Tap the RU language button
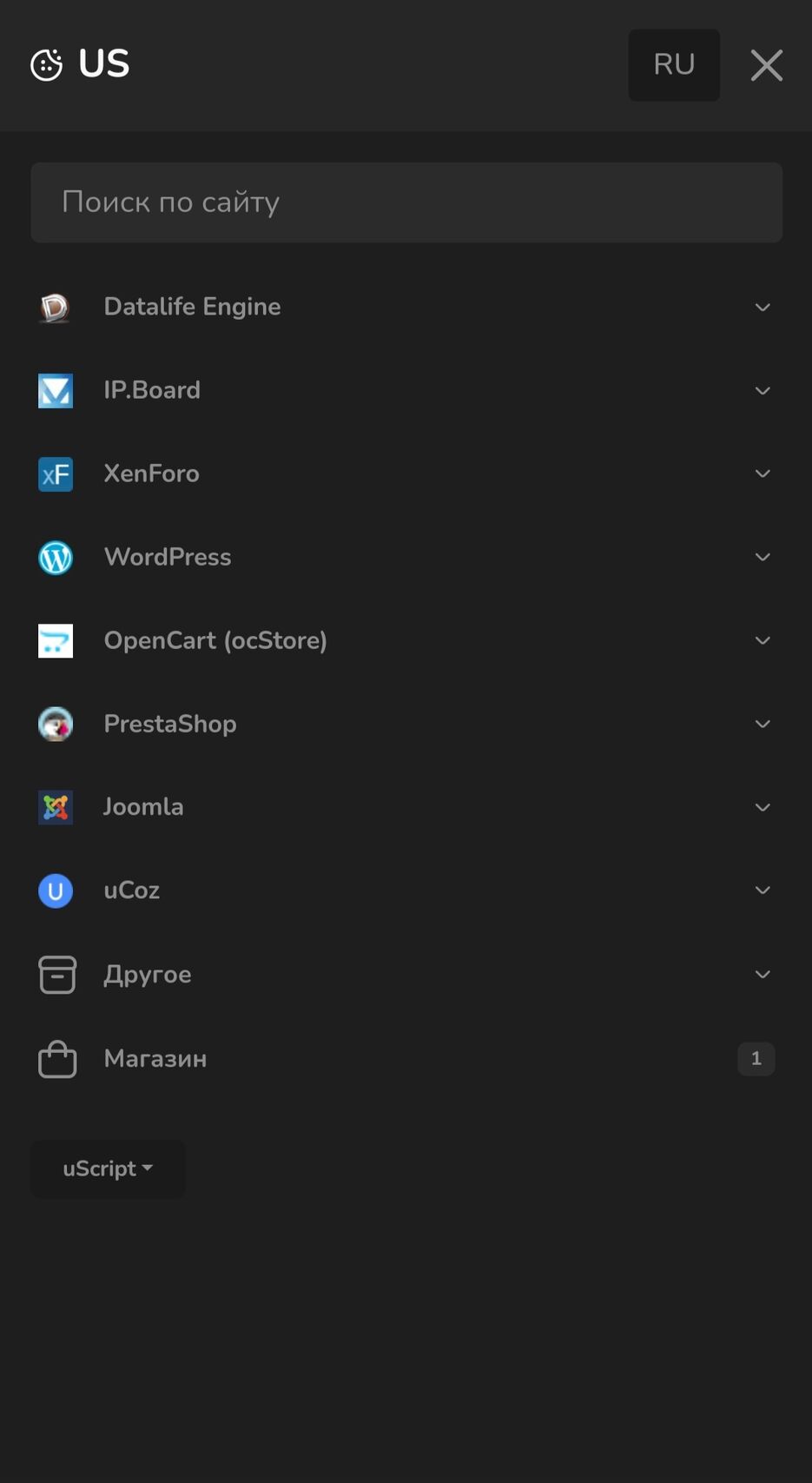Image resolution: width=812 pixels, height=1483 pixels. (x=674, y=65)
